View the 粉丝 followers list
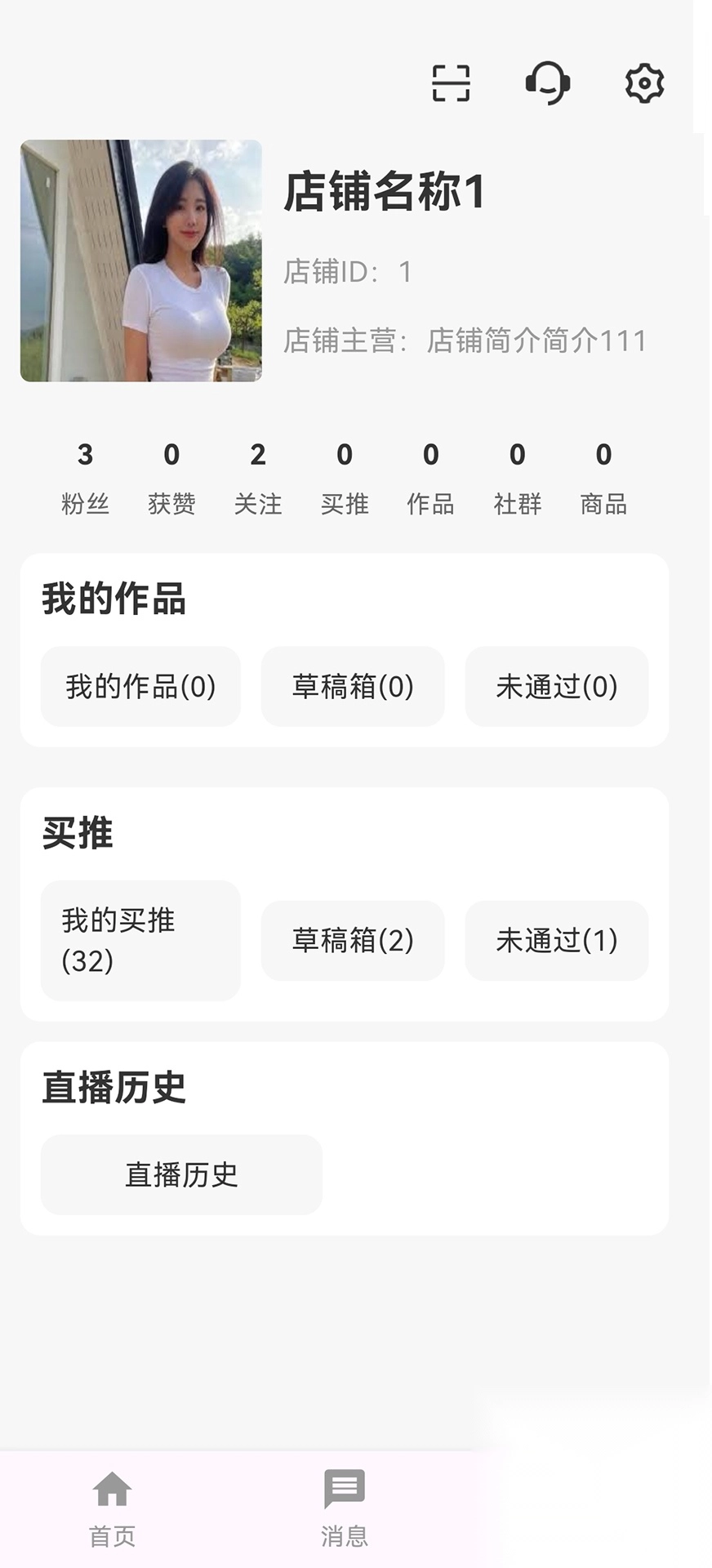The image size is (712, 1568). pos(85,478)
